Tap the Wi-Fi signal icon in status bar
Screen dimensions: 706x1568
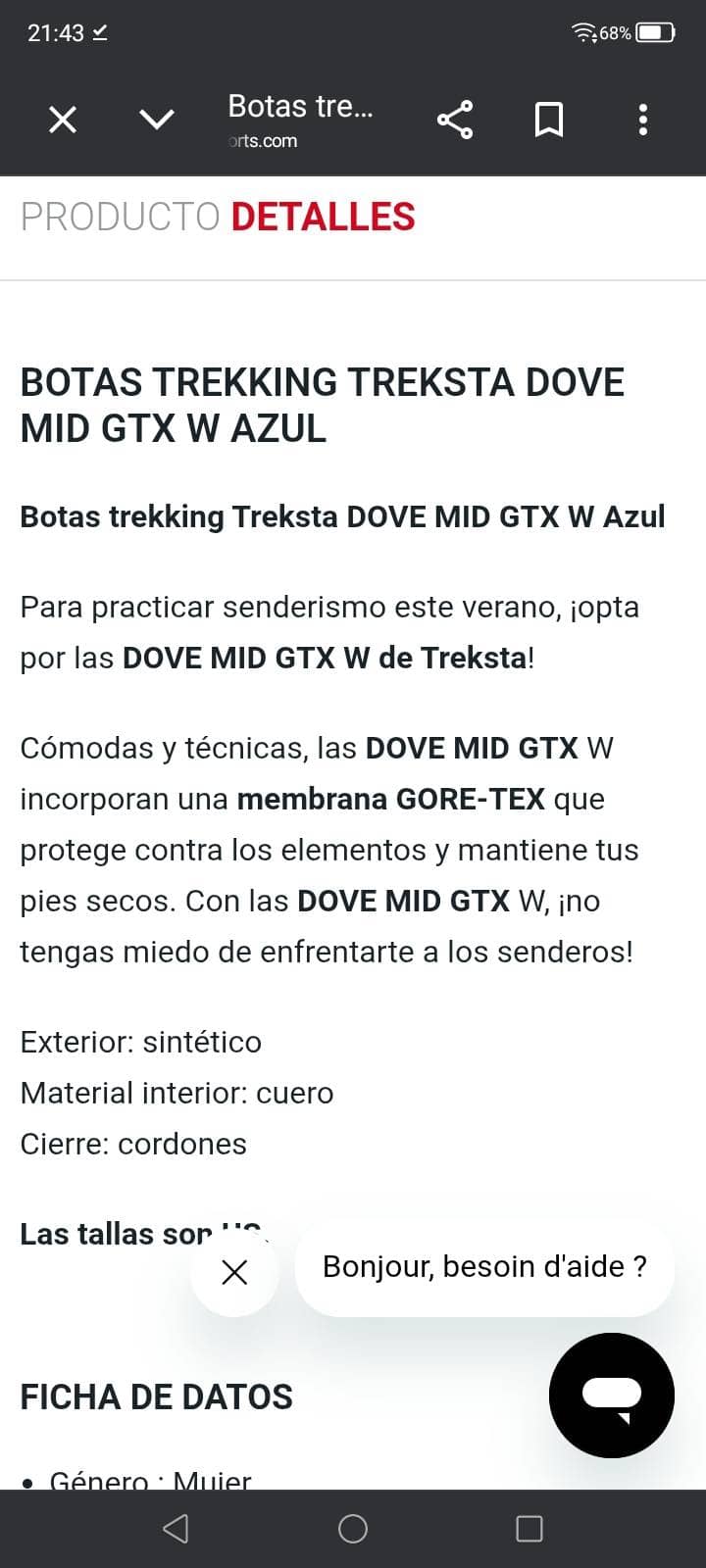point(585,32)
